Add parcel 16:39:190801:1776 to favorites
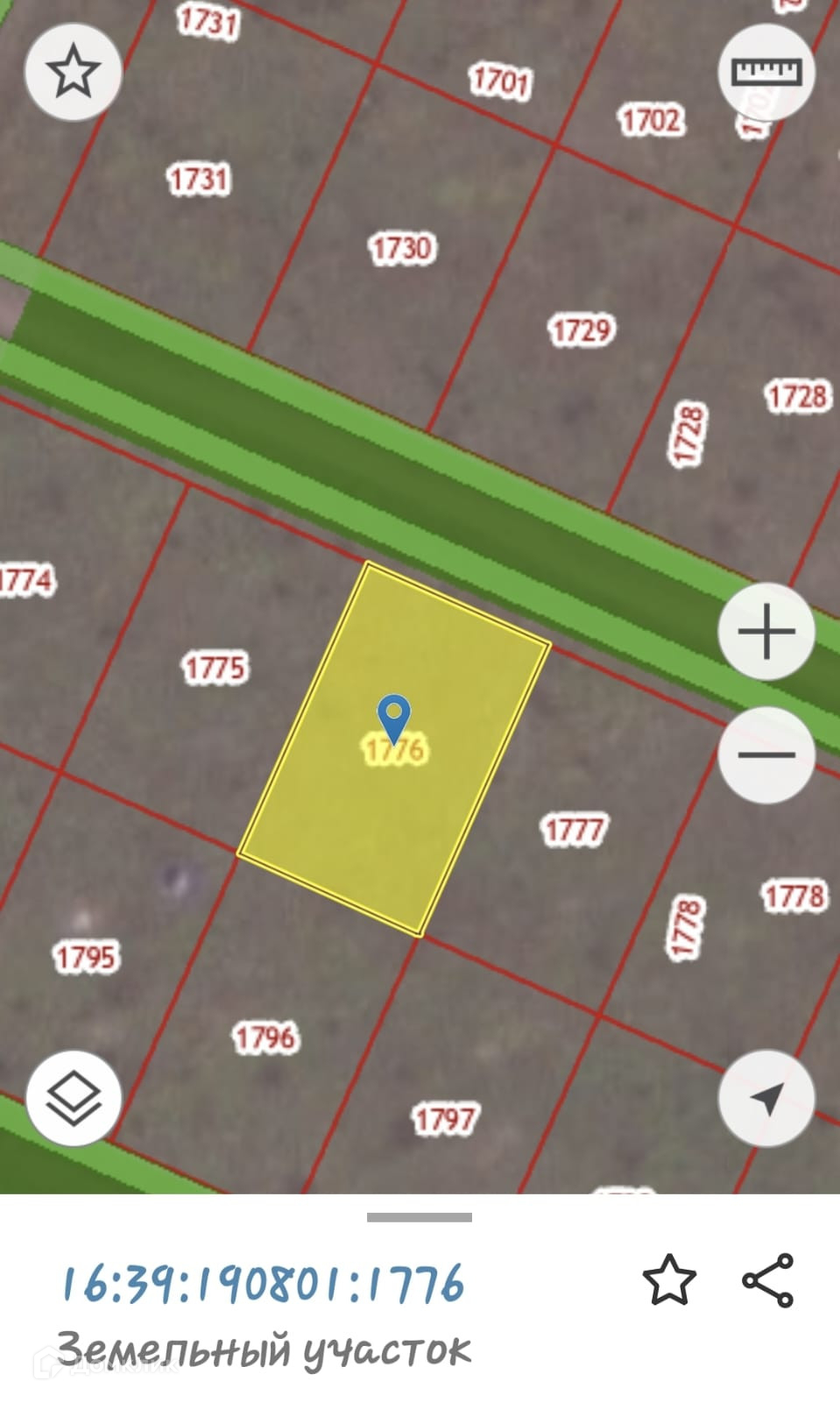The height and width of the screenshot is (1402, 840). click(669, 1280)
